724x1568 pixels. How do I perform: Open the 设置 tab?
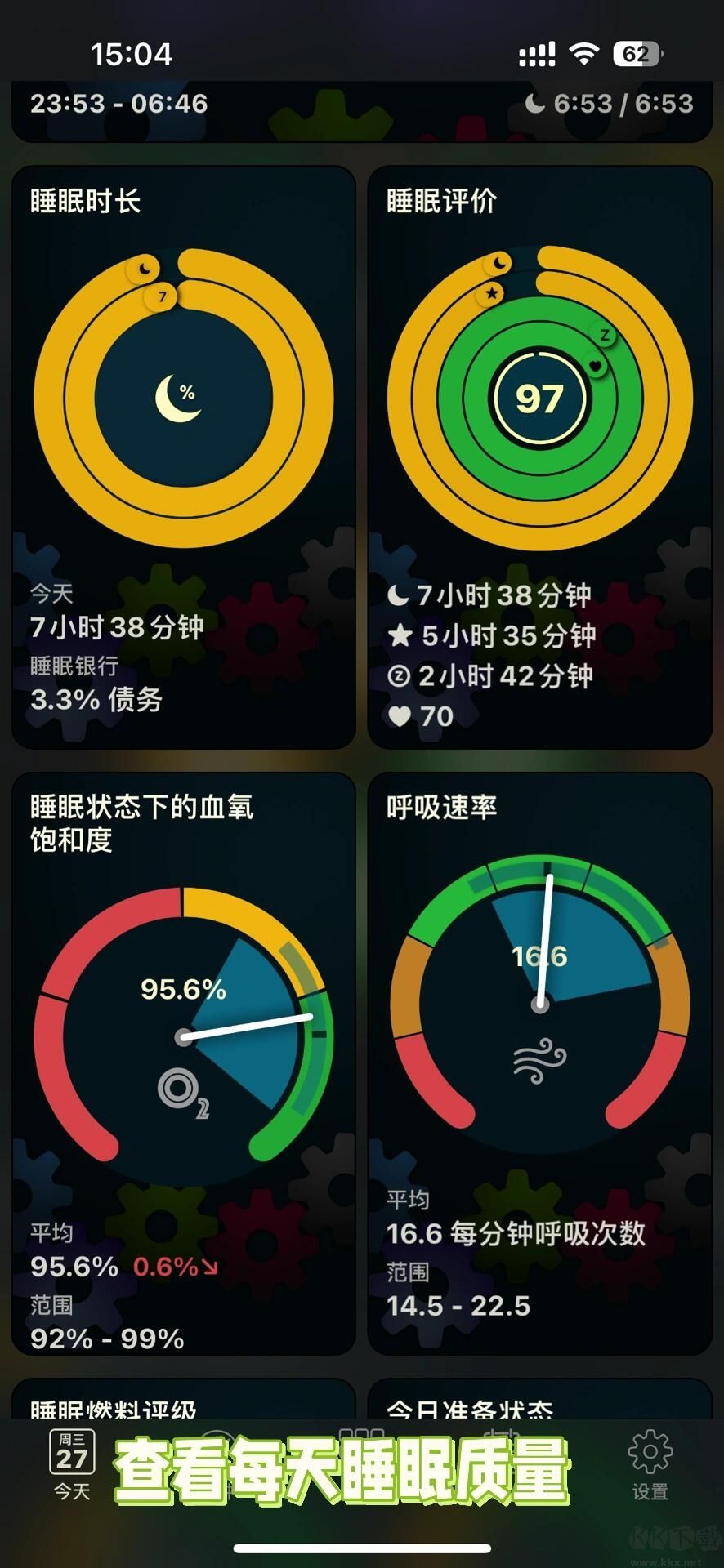650,1466
